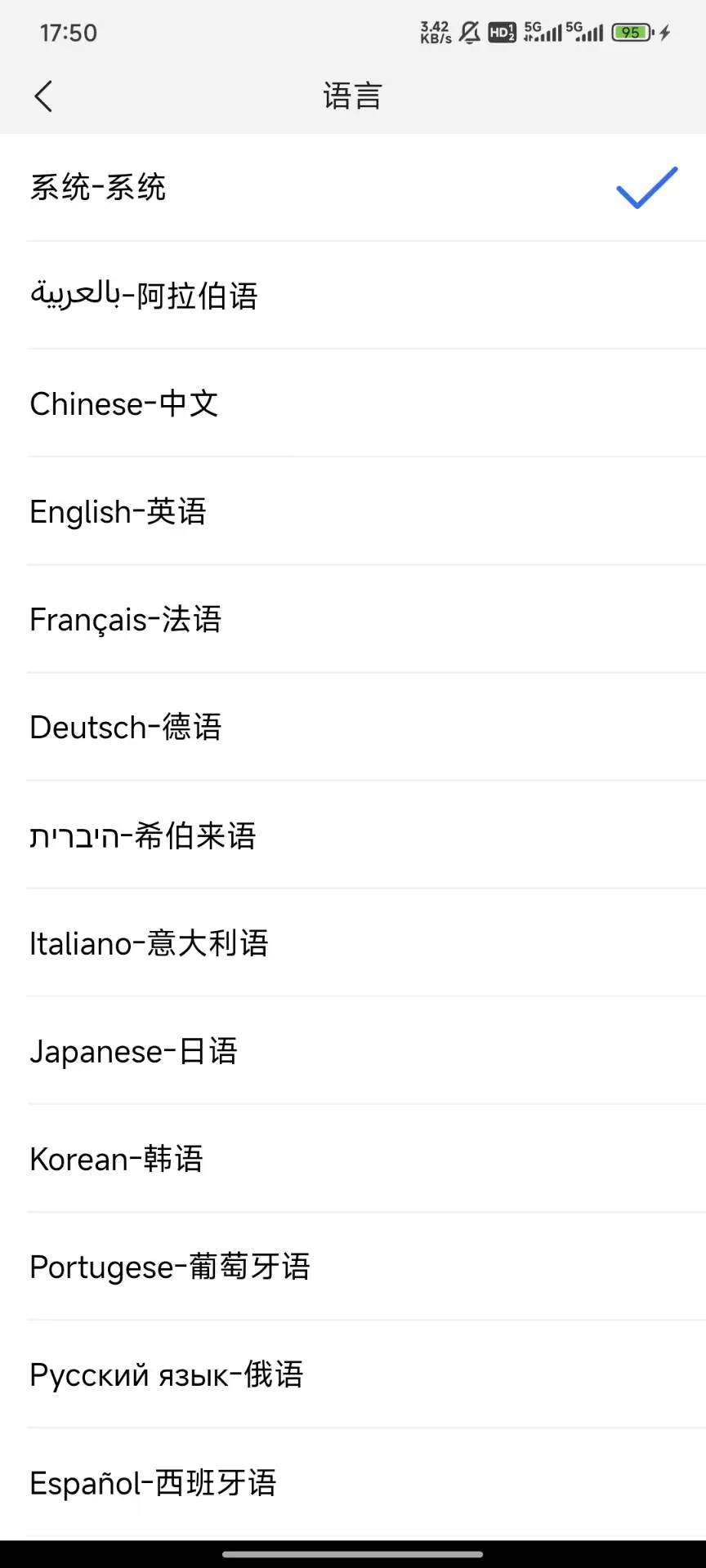
Task: Set language to Italiano-意大利语
Action: coord(149,943)
